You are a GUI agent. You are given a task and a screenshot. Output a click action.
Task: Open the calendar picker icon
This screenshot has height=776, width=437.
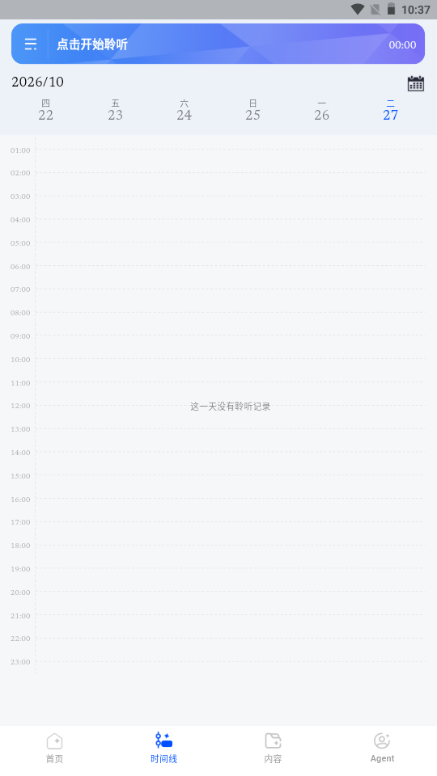416,84
